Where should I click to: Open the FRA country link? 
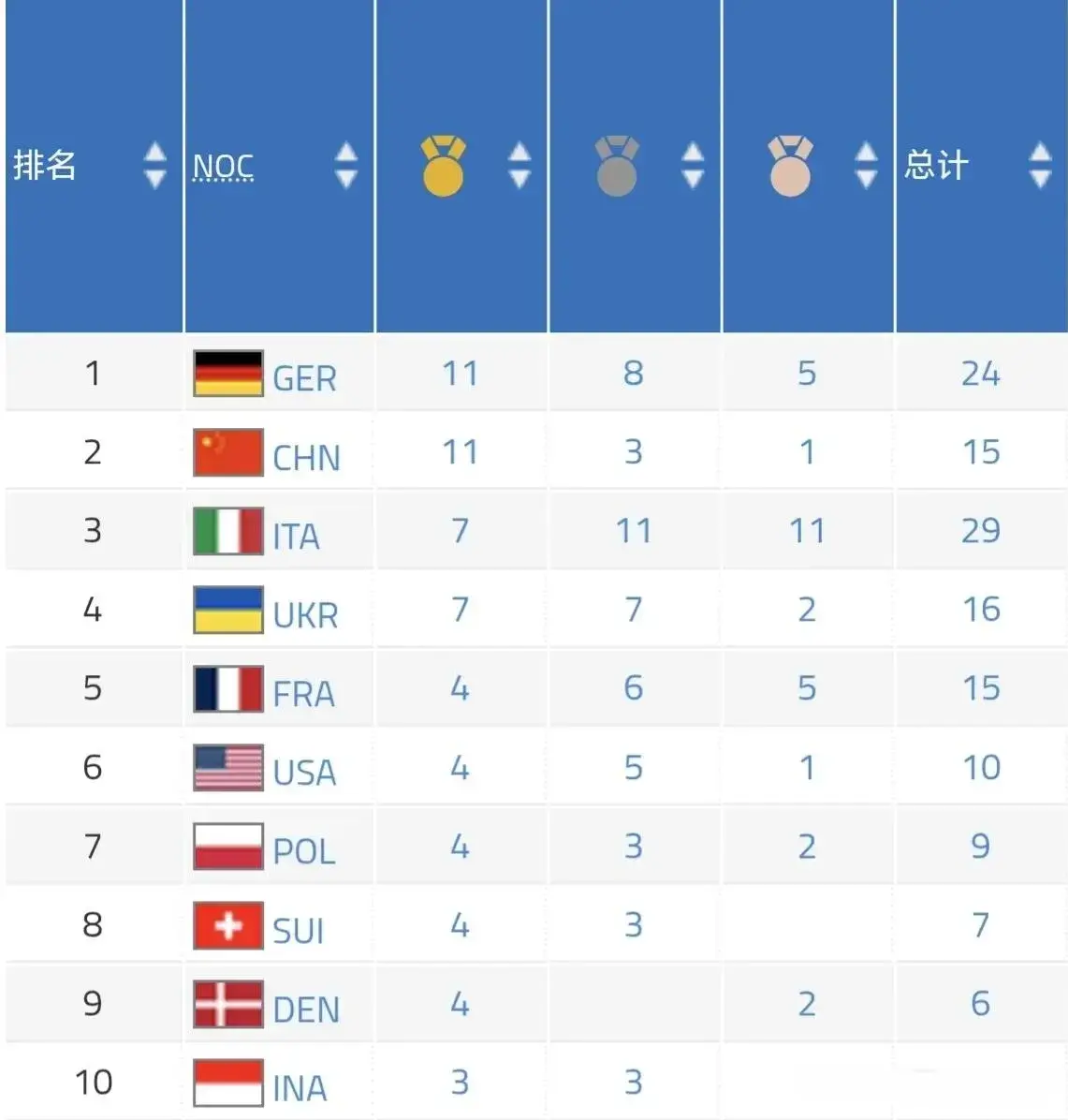point(303,694)
